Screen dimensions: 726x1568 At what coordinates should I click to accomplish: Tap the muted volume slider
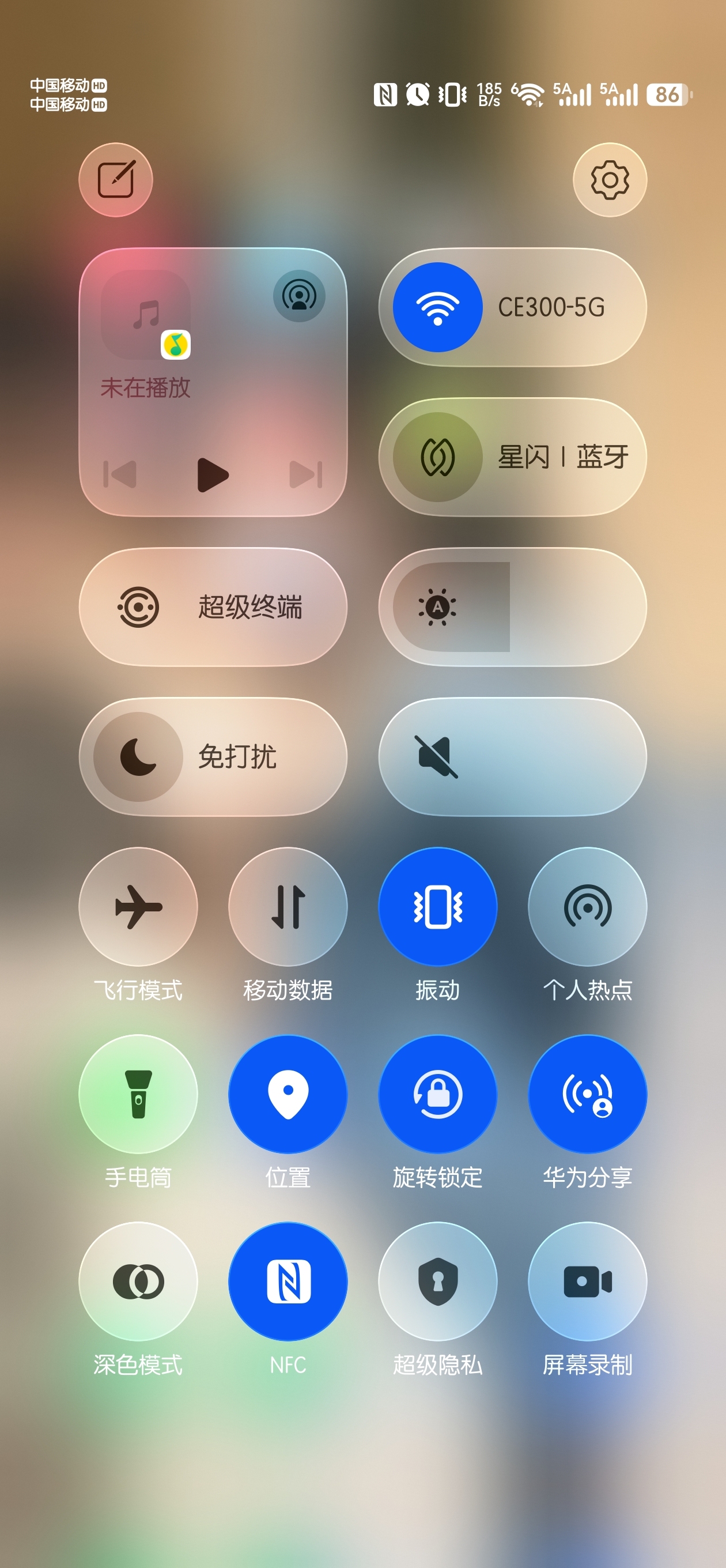[512, 756]
